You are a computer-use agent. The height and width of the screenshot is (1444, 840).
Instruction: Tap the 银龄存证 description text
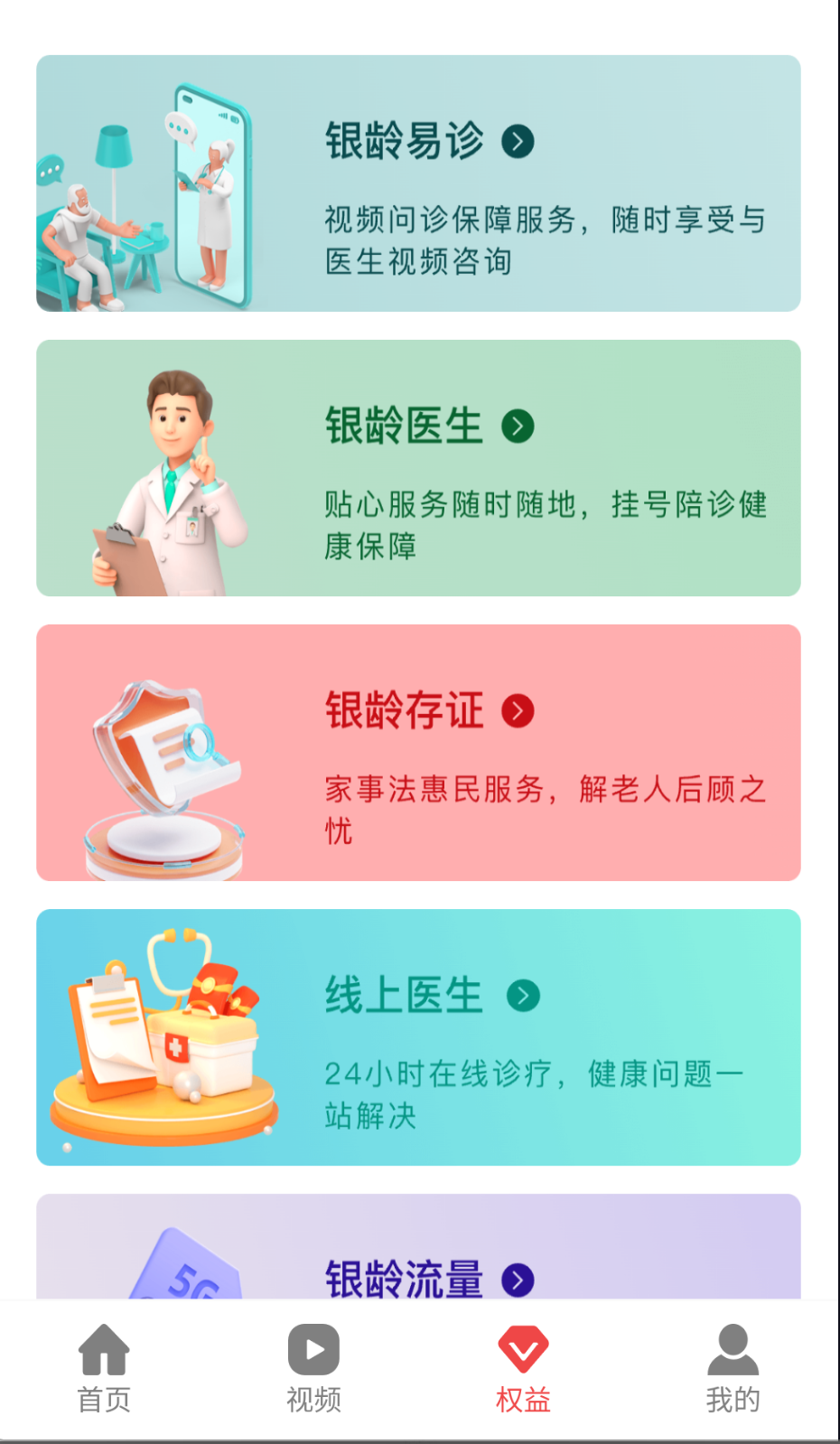pyautogui.click(x=545, y=809)
